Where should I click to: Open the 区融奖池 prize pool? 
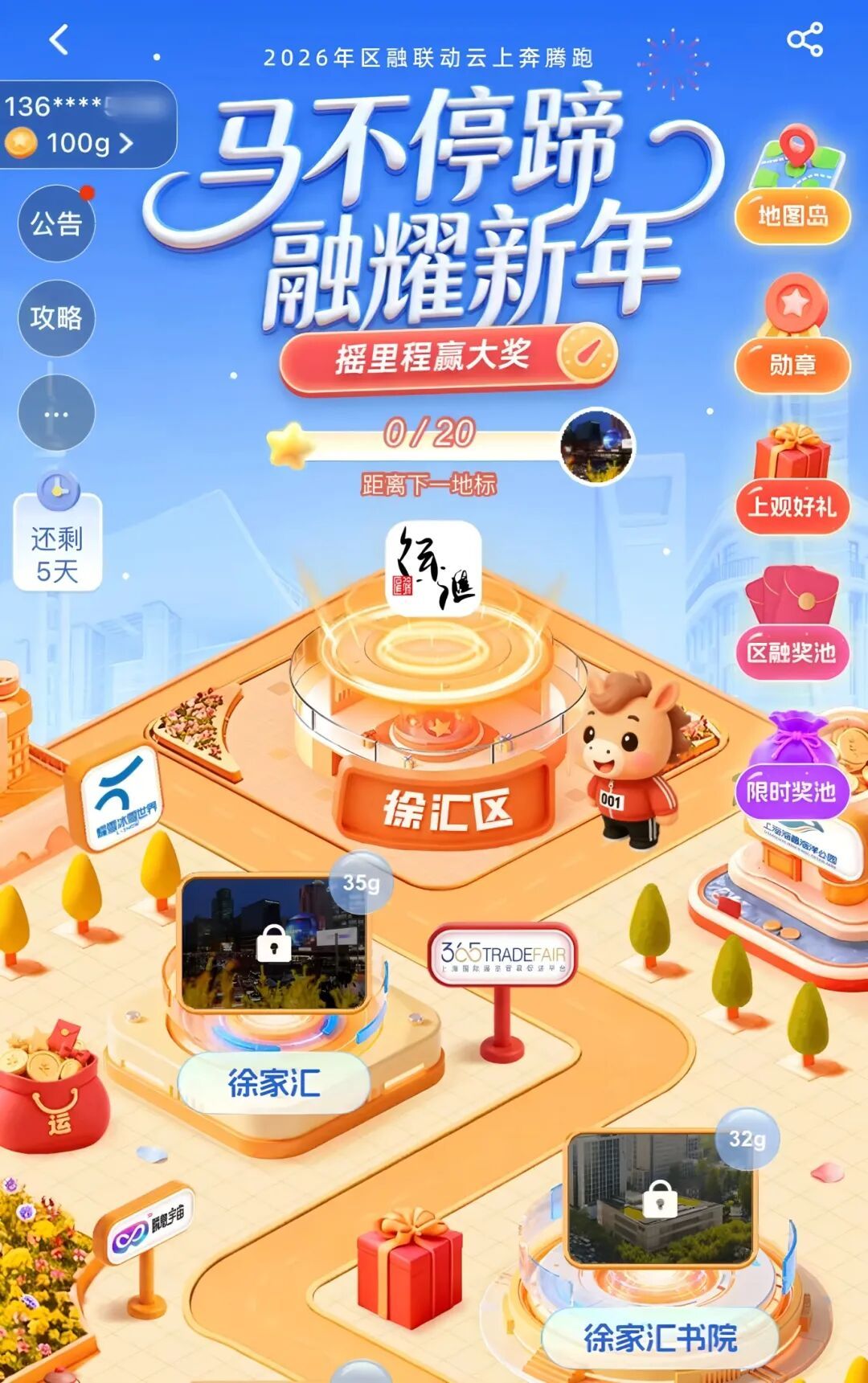792,652
